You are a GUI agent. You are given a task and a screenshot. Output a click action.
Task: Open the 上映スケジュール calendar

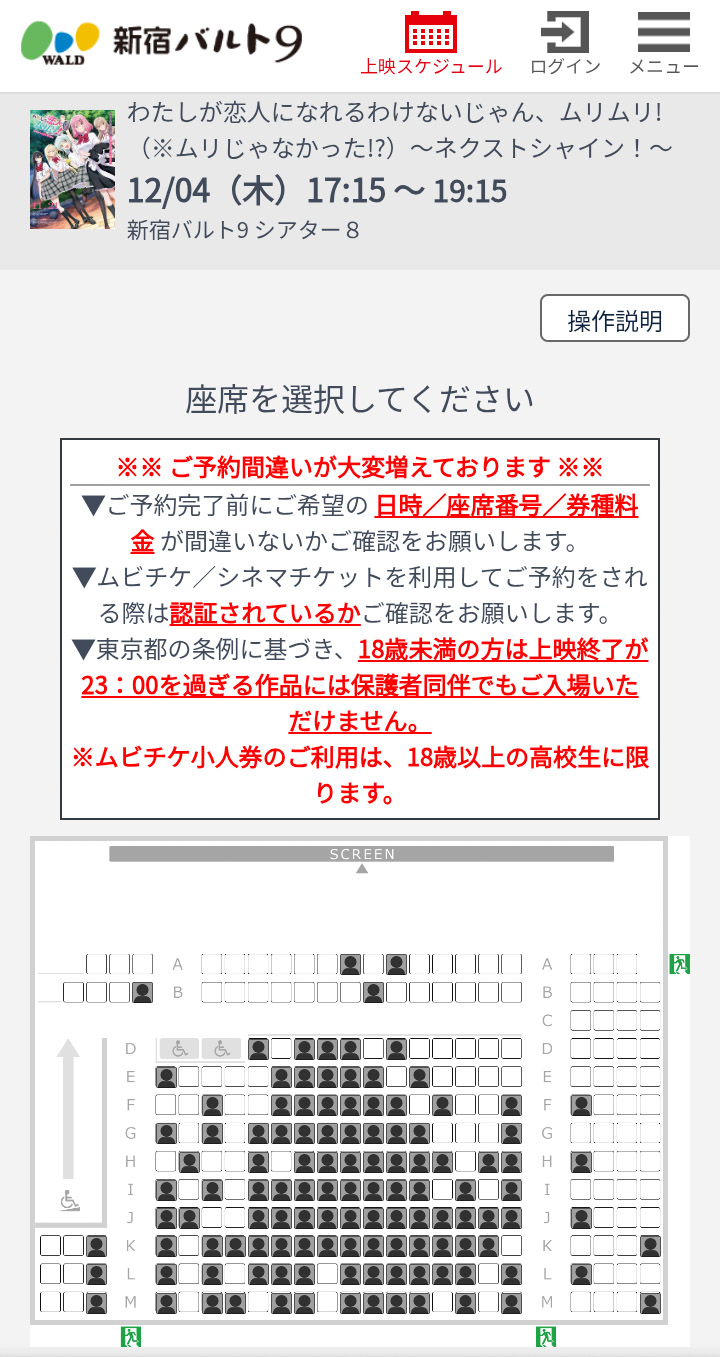(431, 43)
